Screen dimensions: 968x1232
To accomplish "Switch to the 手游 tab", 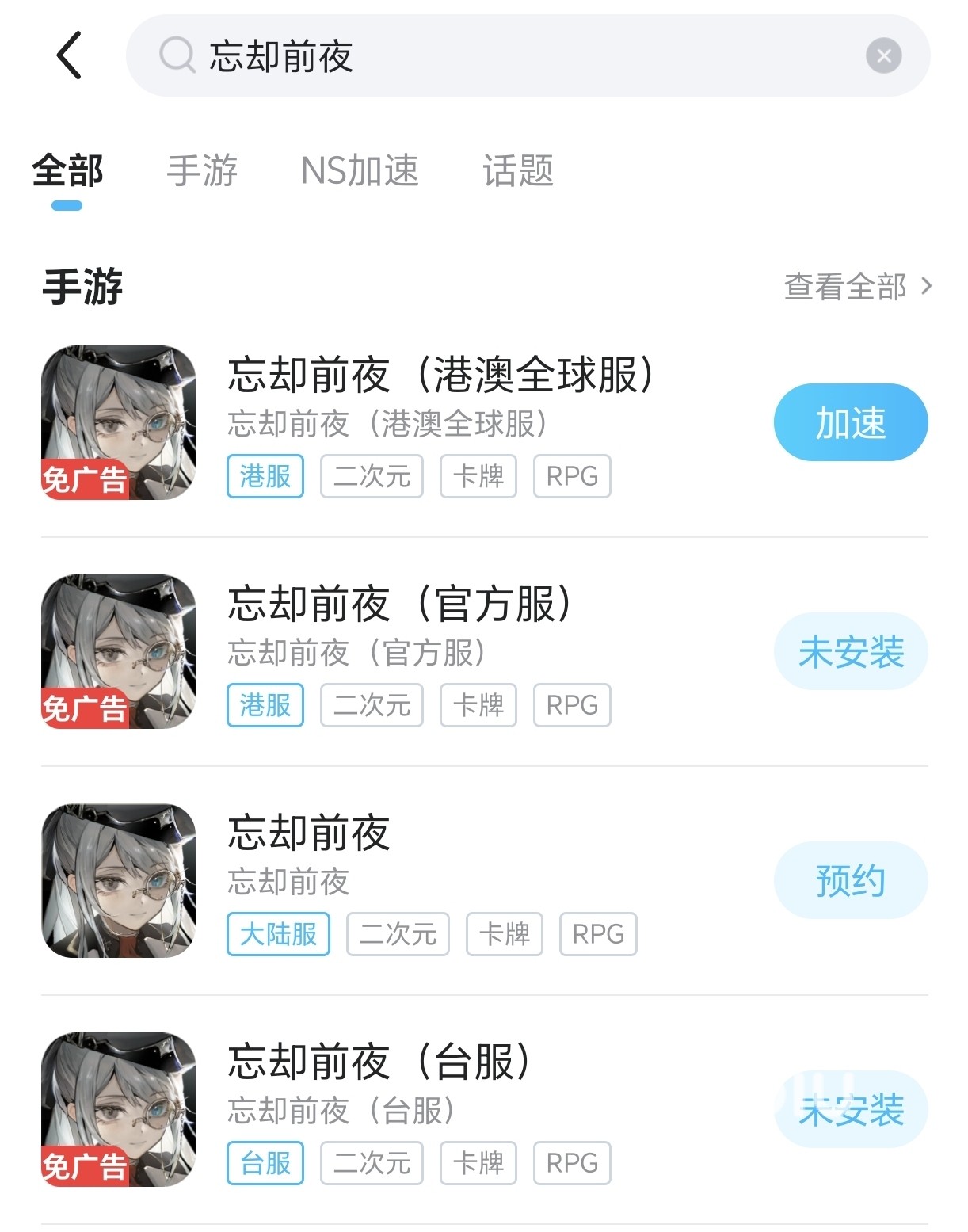I will coord(202,170).
